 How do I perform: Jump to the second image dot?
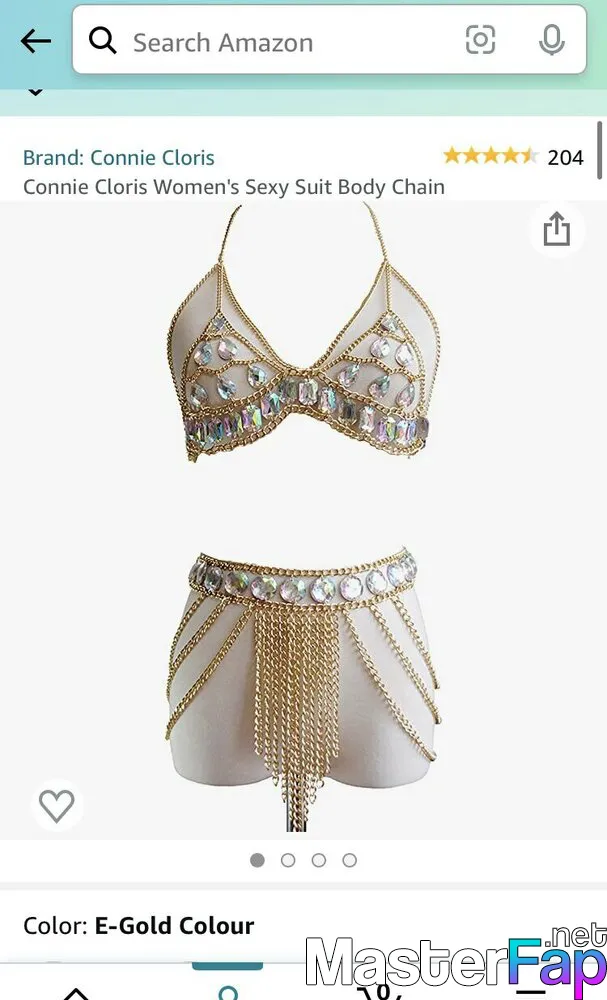pyautogui.click(x=288, y=860)
